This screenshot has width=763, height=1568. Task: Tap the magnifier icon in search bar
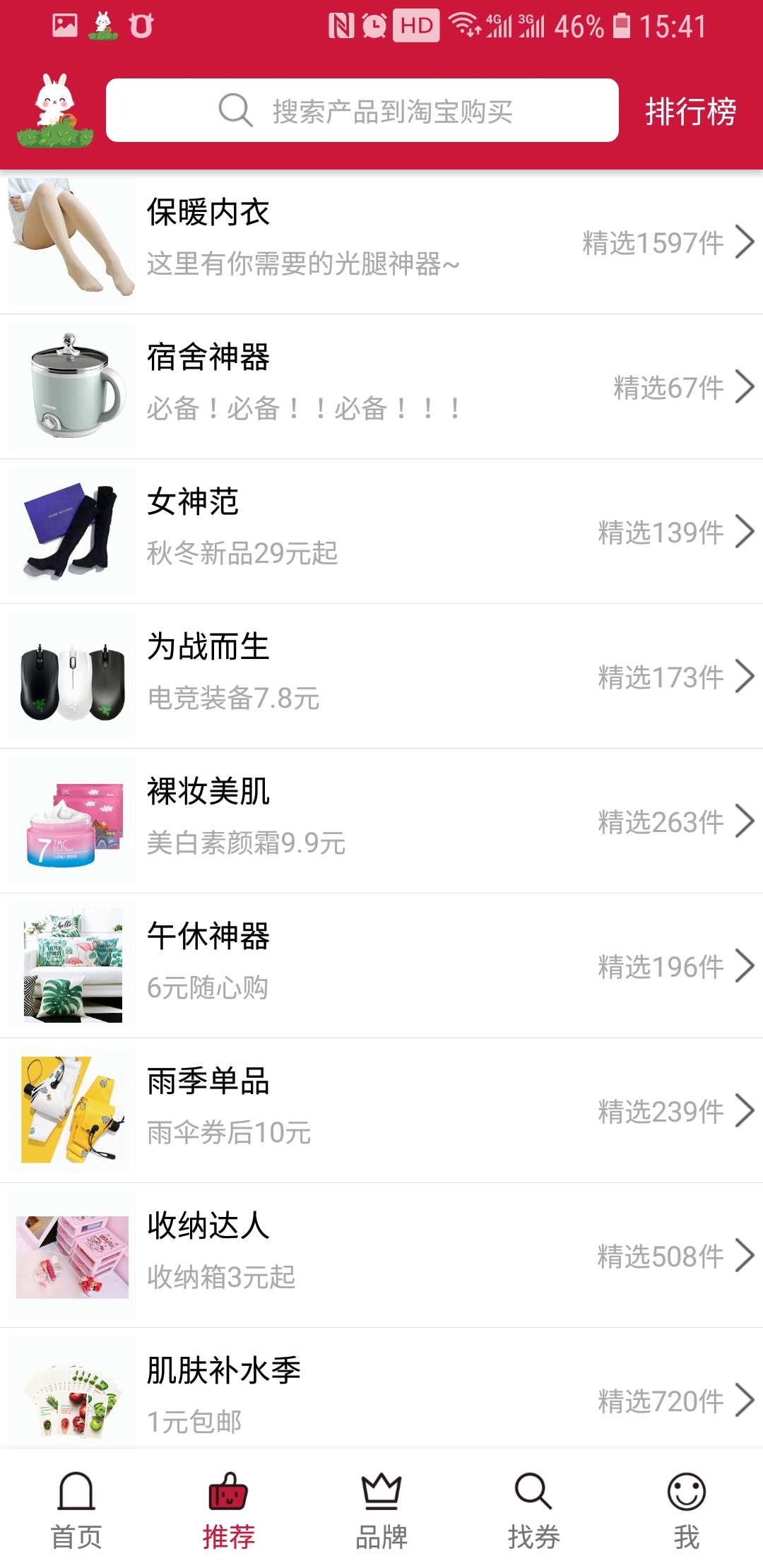coord(235,111)
